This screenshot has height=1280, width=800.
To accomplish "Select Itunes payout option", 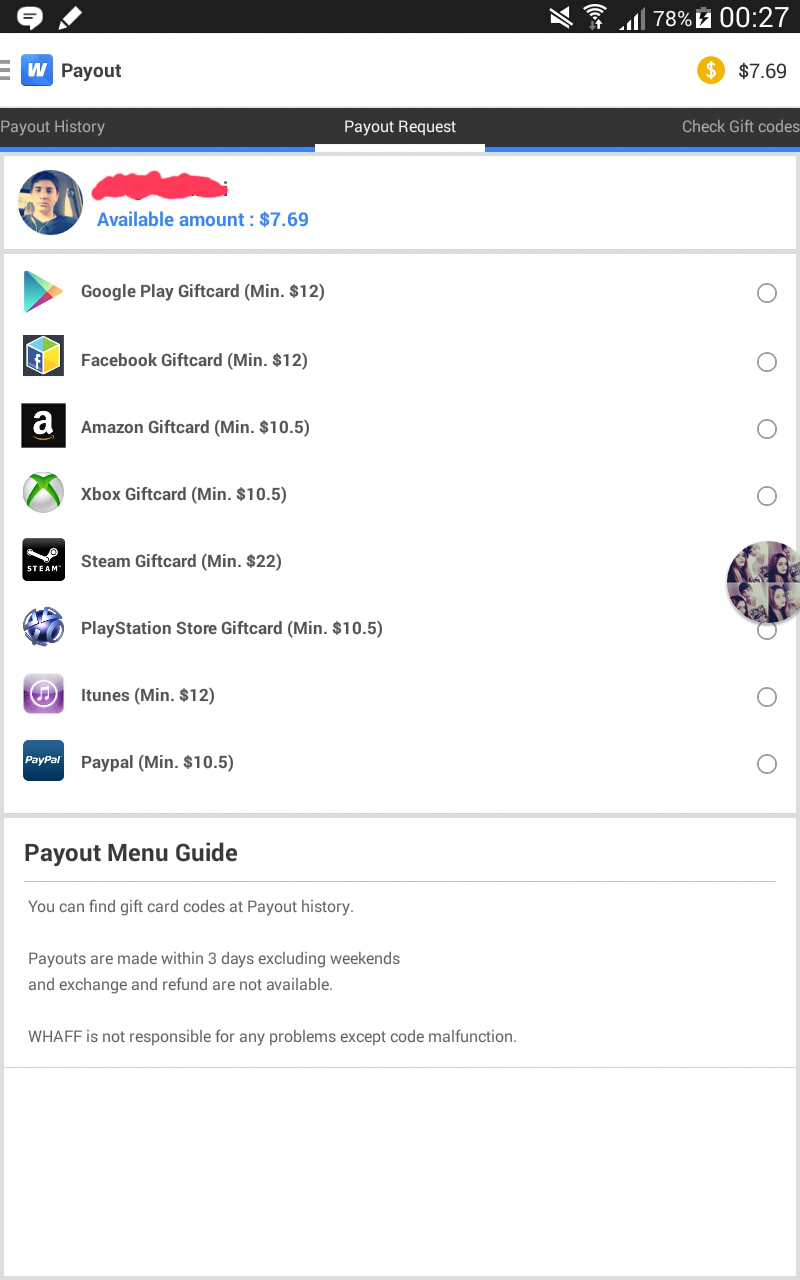I will 766,697.
